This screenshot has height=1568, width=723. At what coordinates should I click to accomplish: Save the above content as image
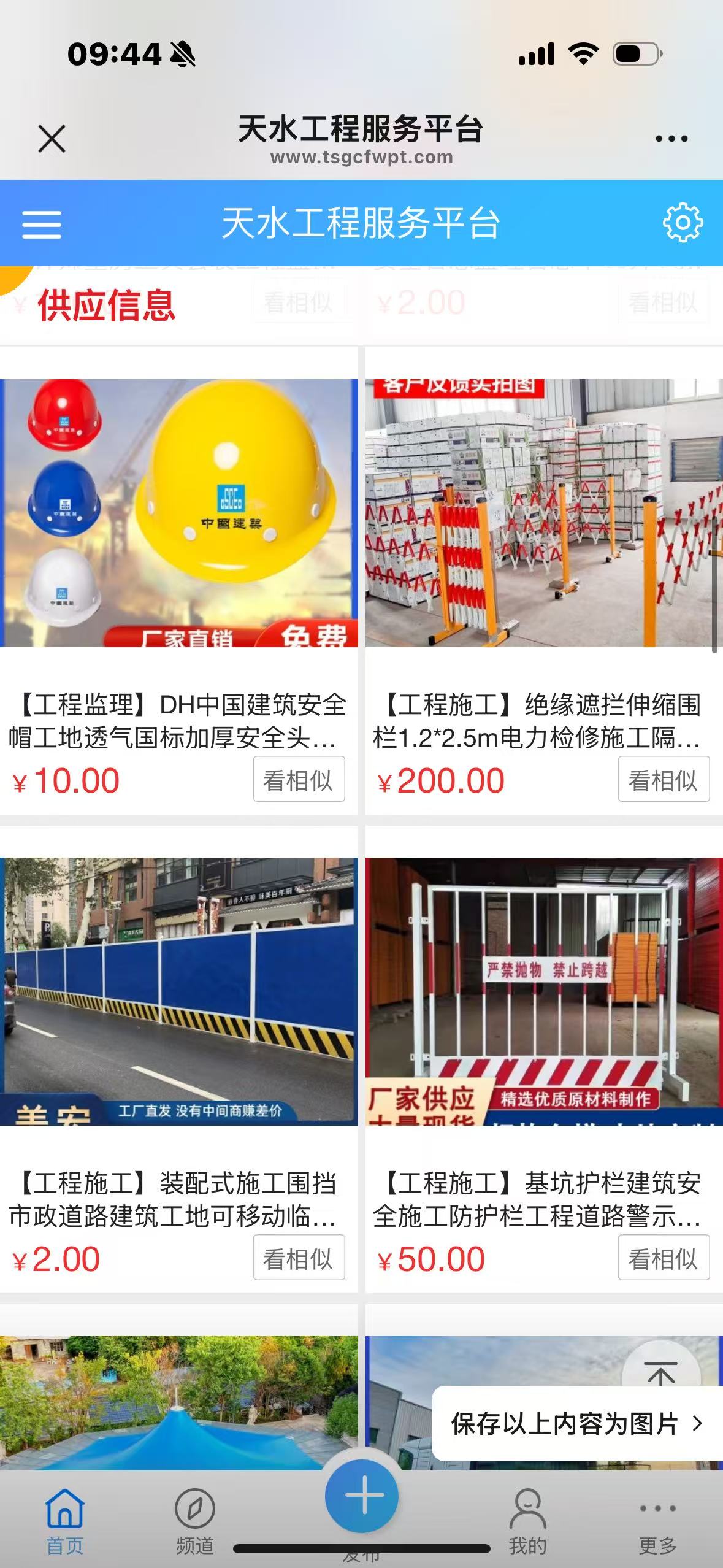pyautogui.click(x=576, y=1424)
